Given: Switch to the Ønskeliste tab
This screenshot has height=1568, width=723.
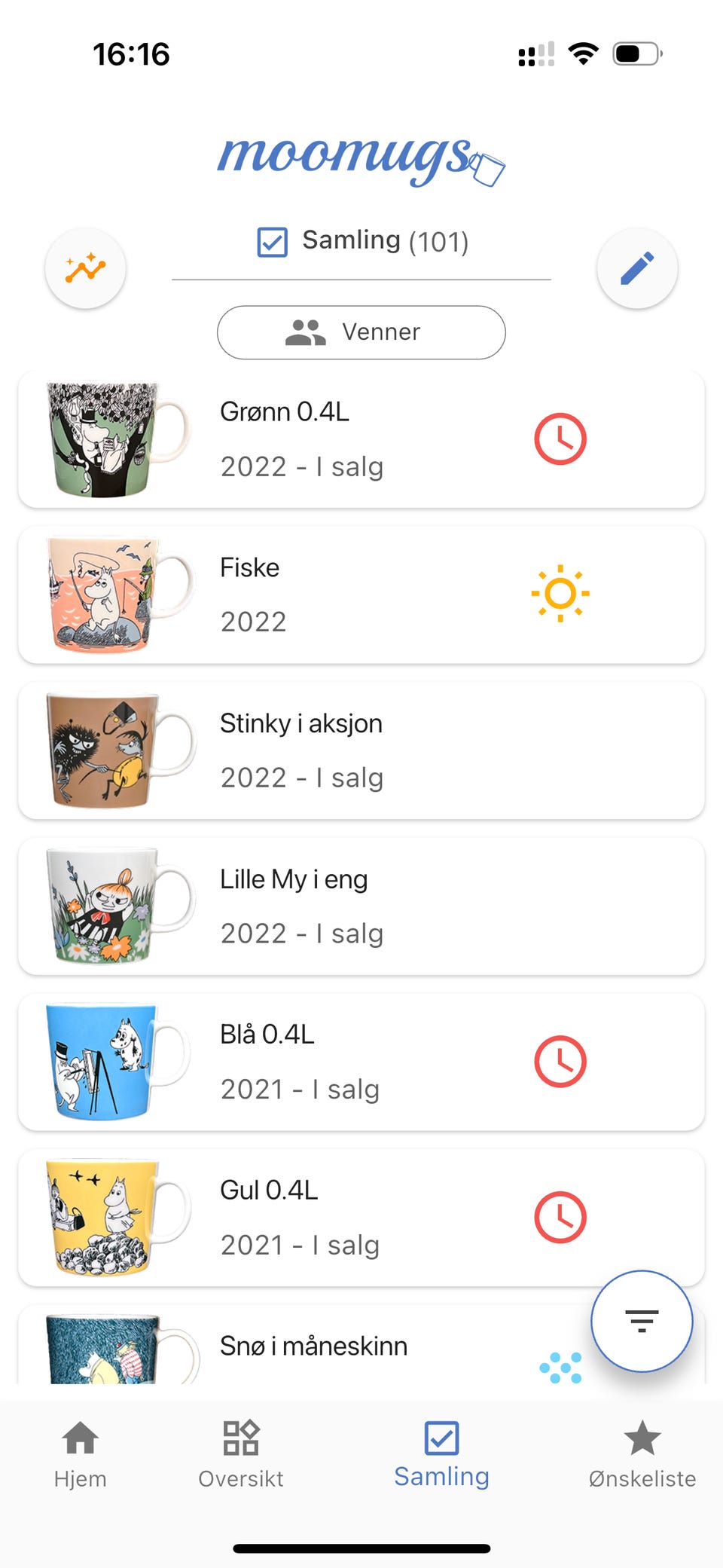Looking at the screenshot, I should click(x=642, y=1454).
